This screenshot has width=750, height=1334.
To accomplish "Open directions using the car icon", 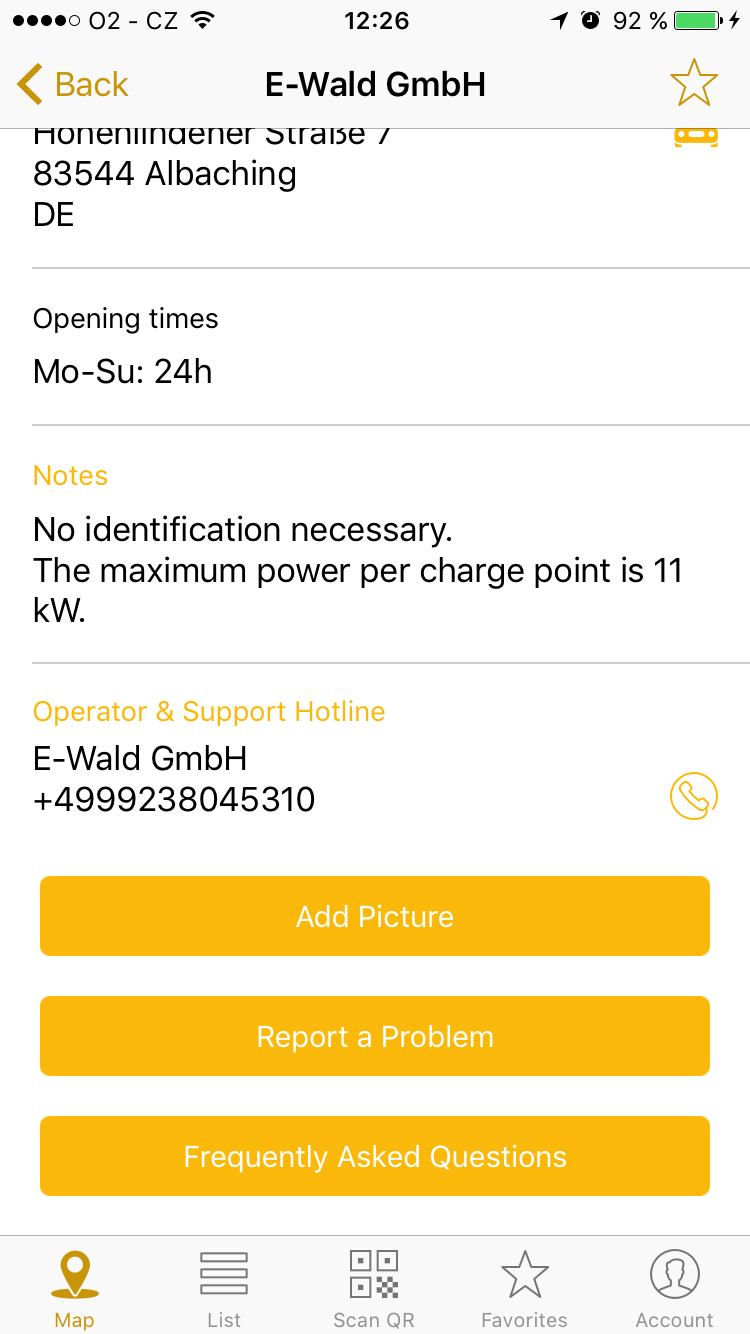I will (x=695, y=138).
